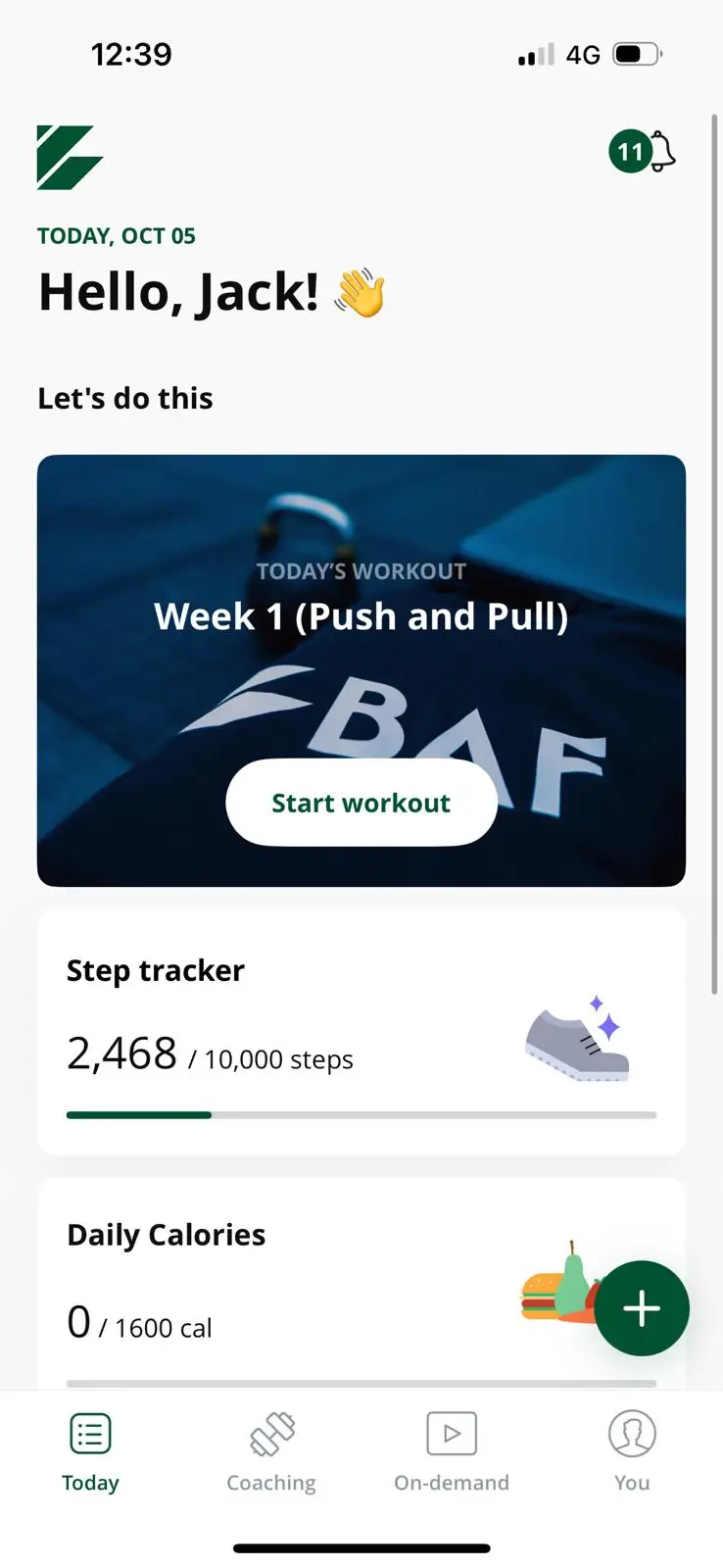Tap the step tracker progress bar
This screenshot has height=1568, width=723.
(x=361, y=1114)
